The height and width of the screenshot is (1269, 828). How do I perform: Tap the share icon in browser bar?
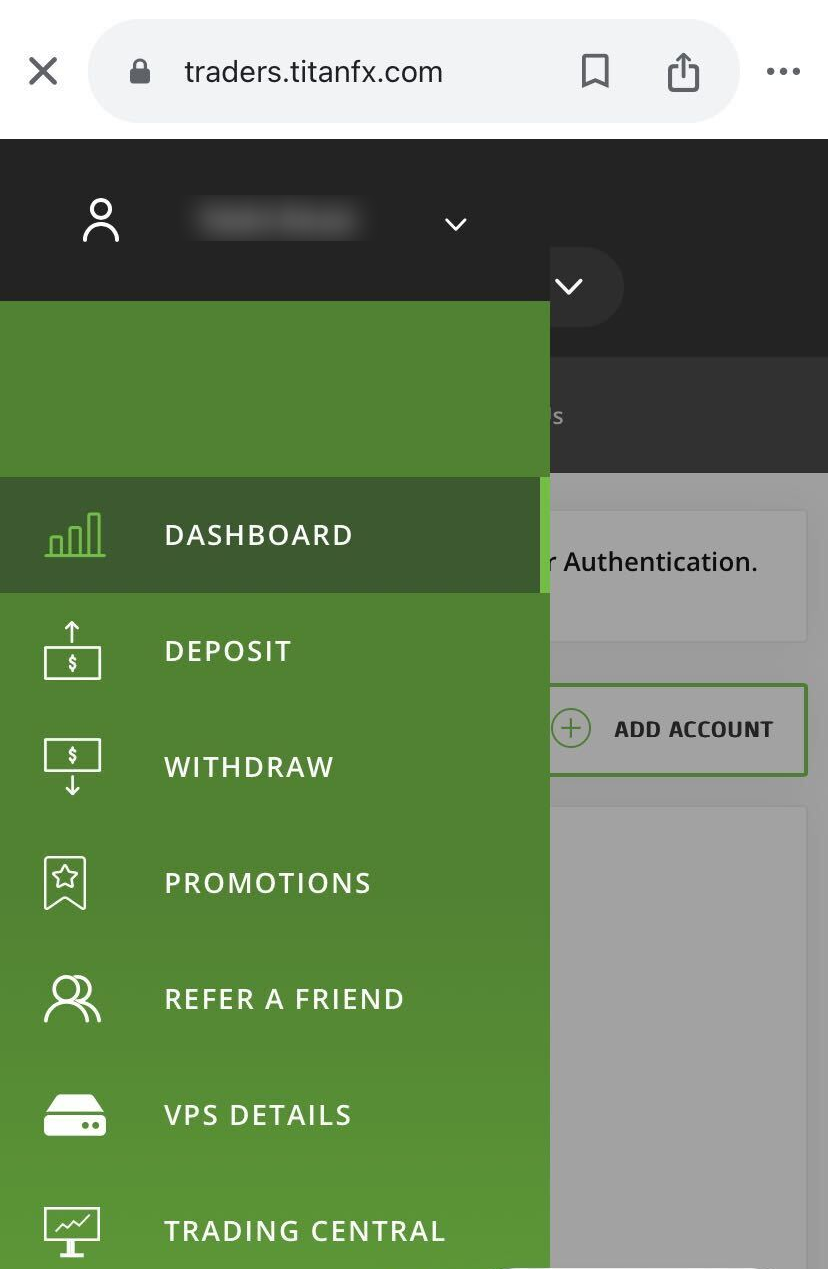click(683, 71)
